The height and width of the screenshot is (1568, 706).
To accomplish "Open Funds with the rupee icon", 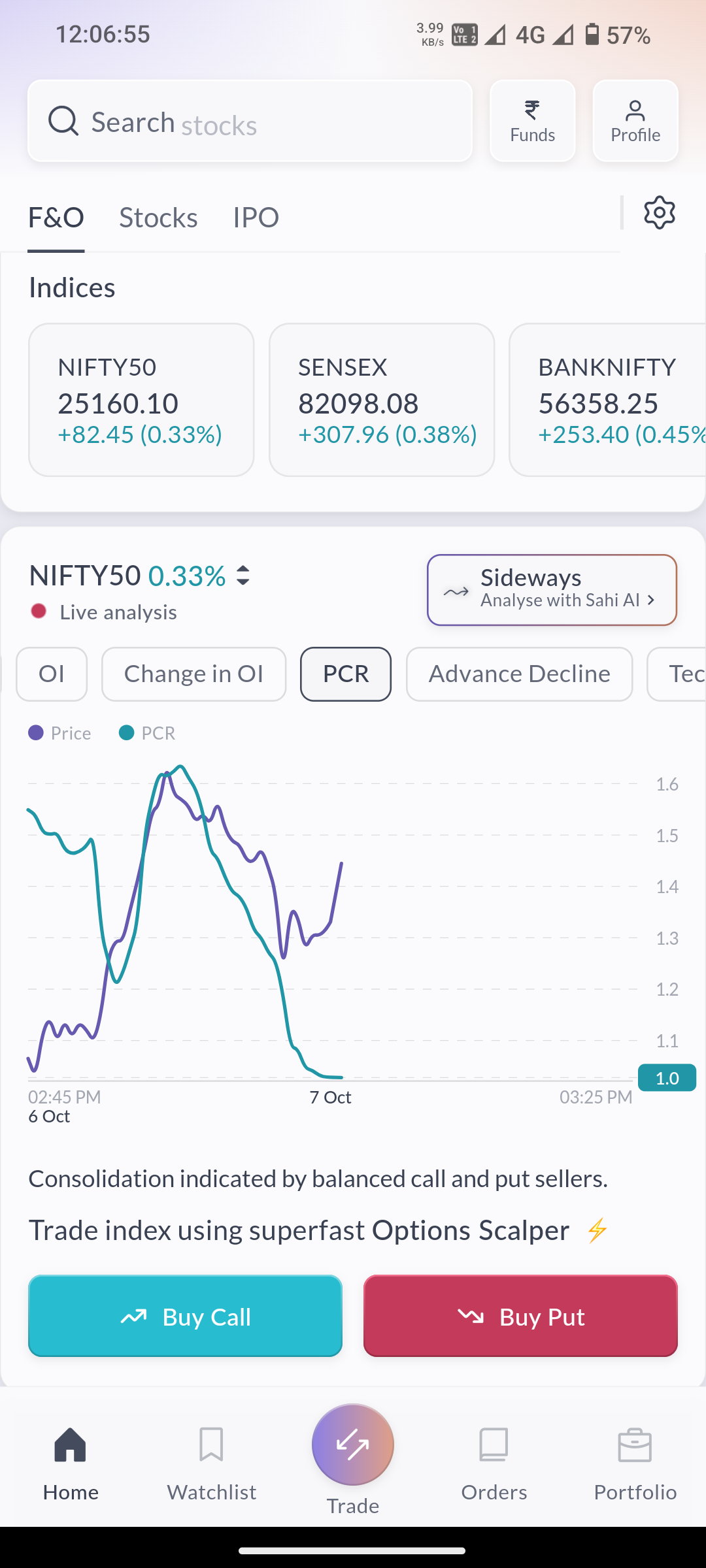I will click(532, 120).
